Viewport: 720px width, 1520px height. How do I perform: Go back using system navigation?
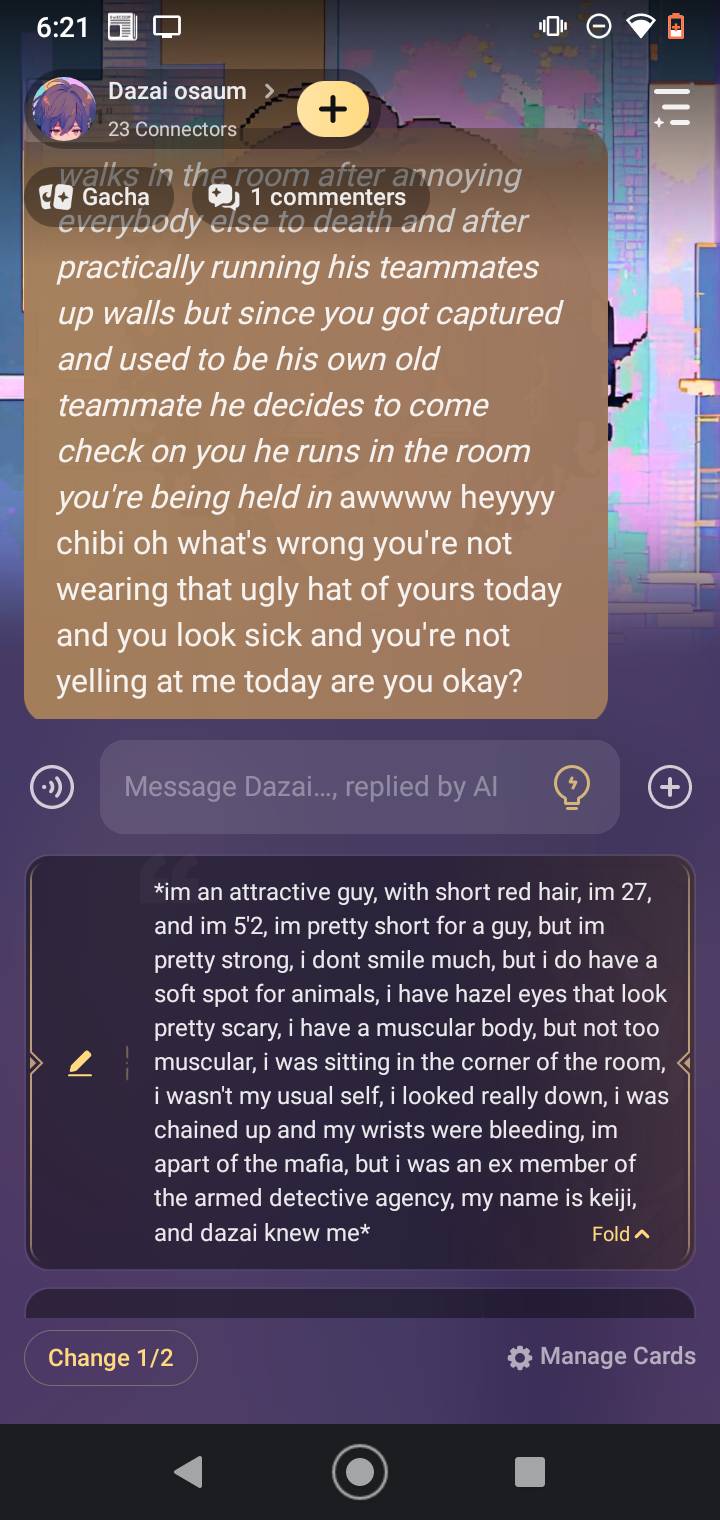188,1471
